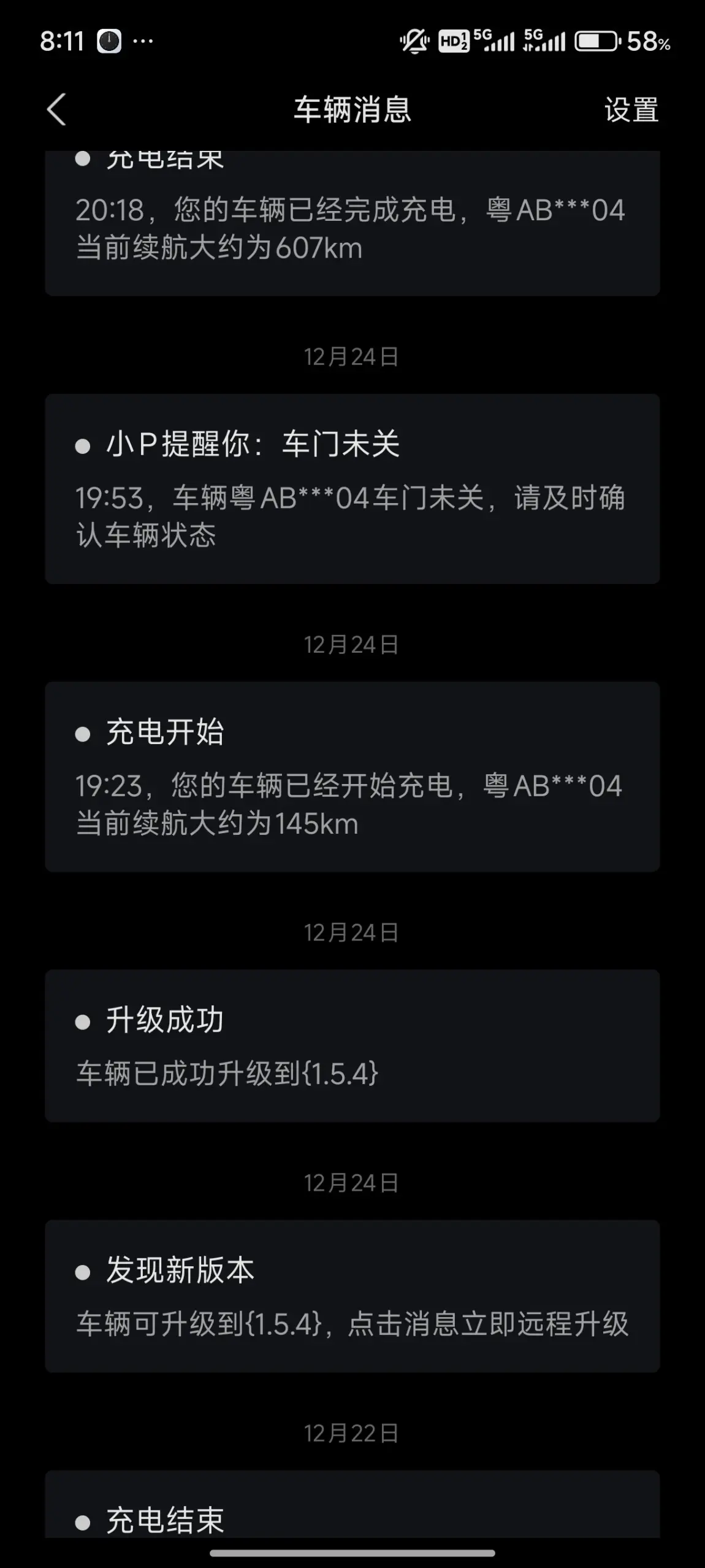705x1568 pixels.
Task: Open the 充电结束 message under 12月22日
Action: click(352, 1504)
